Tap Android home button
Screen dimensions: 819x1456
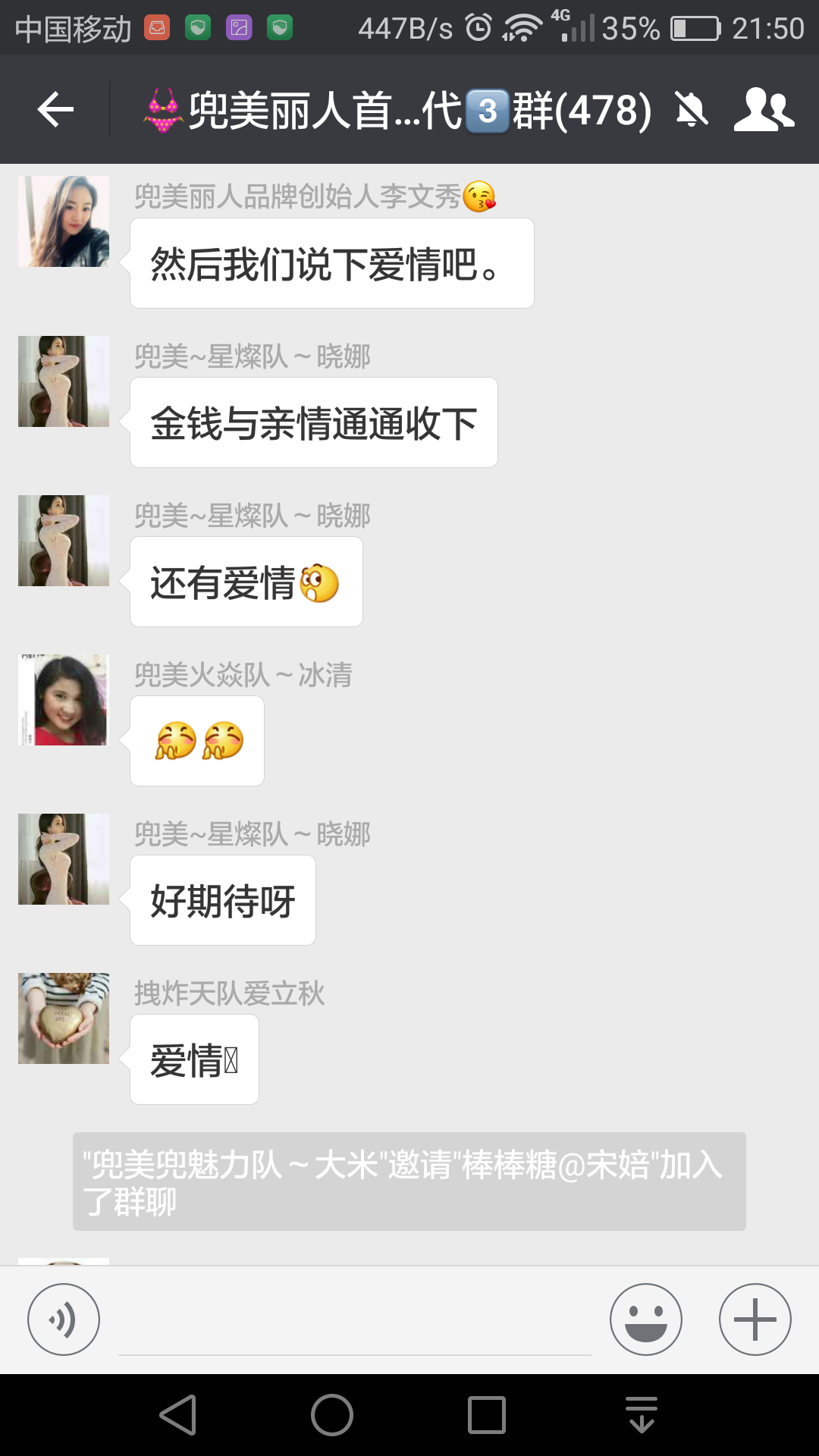pos(332,1415)
